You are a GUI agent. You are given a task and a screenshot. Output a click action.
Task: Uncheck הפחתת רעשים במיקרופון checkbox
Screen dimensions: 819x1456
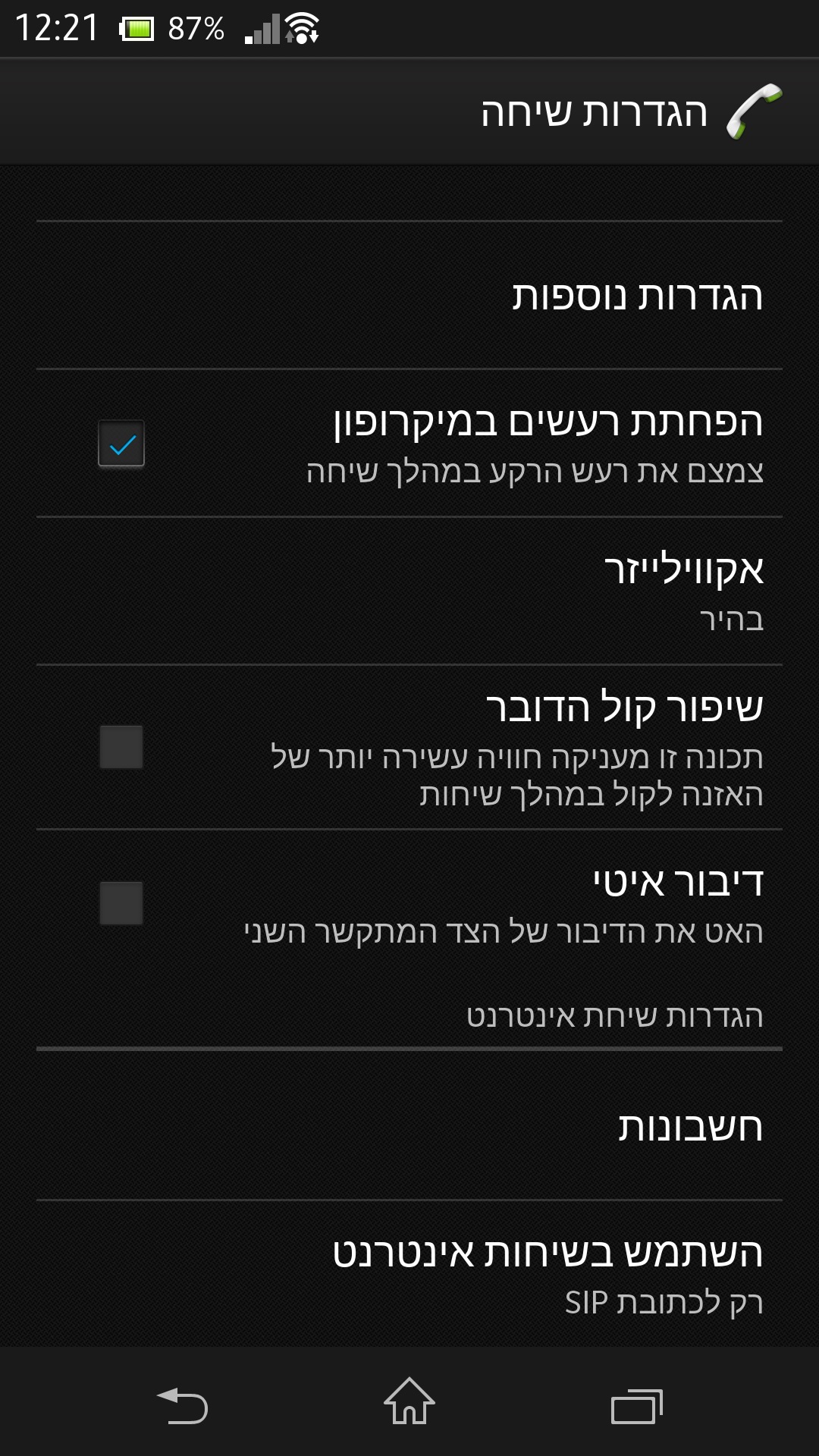(121, 444)
